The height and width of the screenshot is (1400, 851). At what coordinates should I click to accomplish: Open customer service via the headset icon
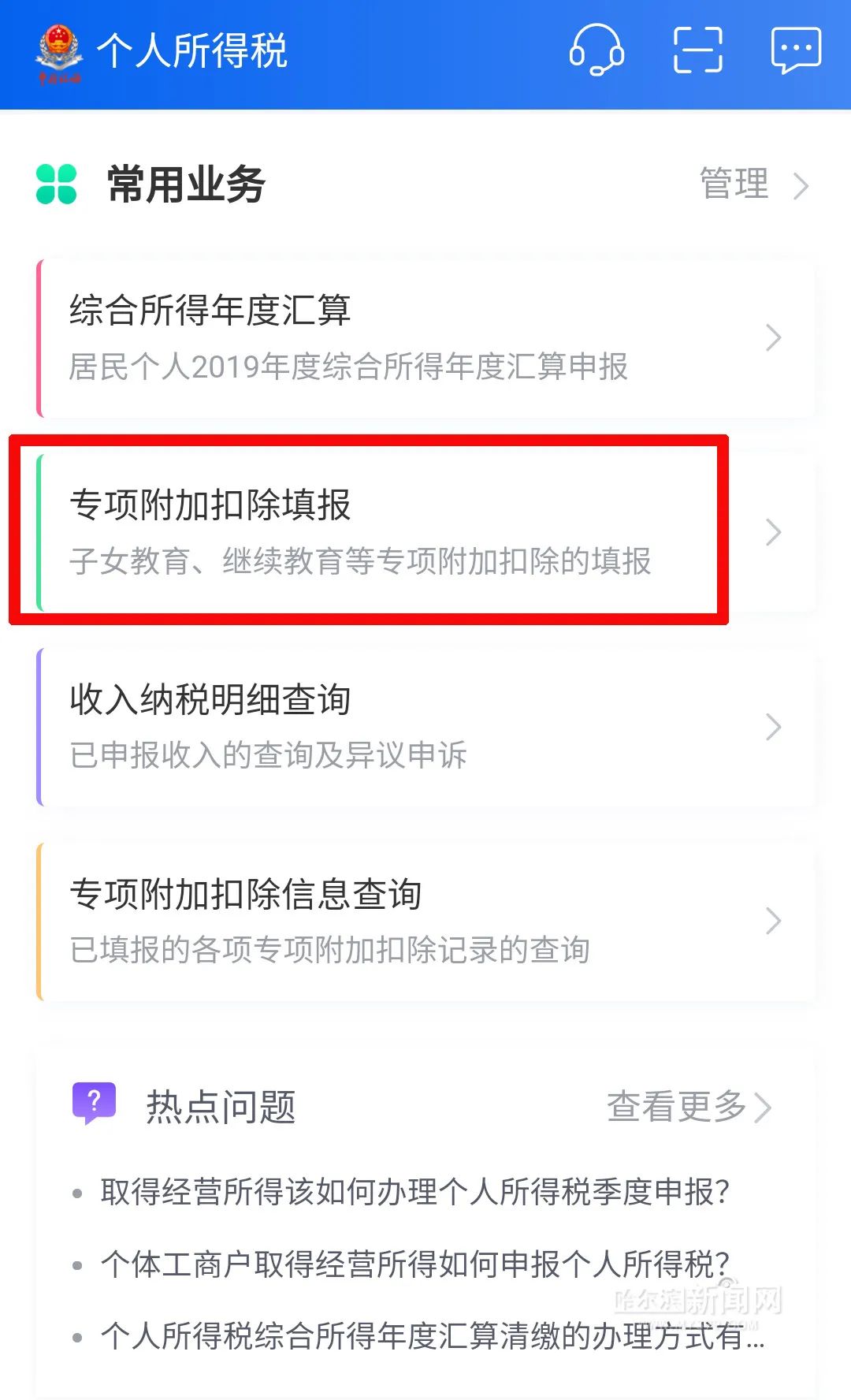[600, 50]
